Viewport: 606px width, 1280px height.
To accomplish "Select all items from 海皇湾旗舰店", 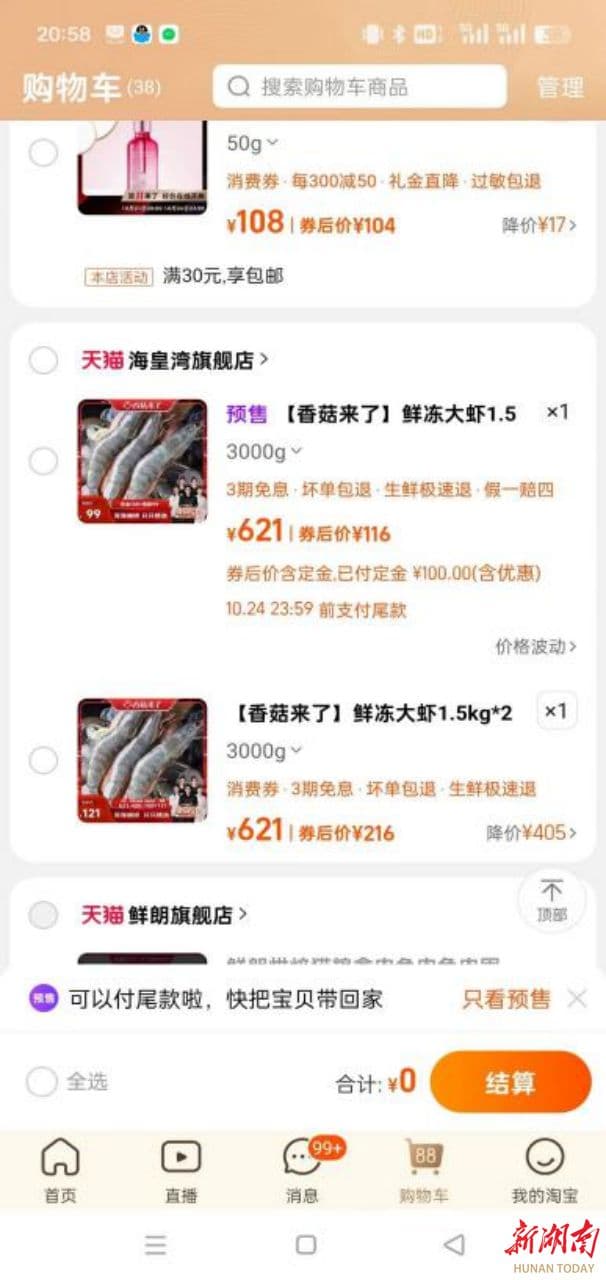I will pos(43,360).
